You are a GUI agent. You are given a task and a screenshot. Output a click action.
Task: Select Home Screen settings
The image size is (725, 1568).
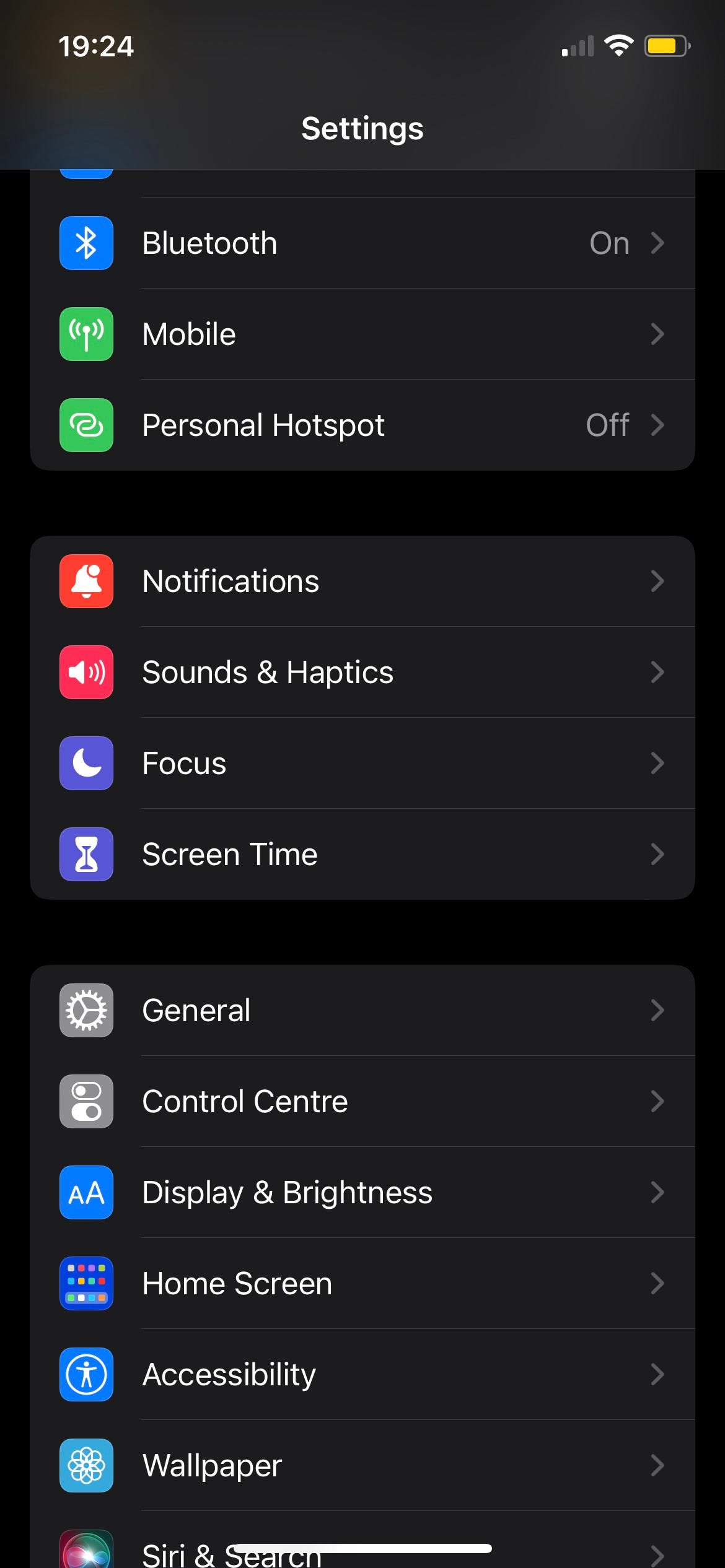(x=362, y=1283)
